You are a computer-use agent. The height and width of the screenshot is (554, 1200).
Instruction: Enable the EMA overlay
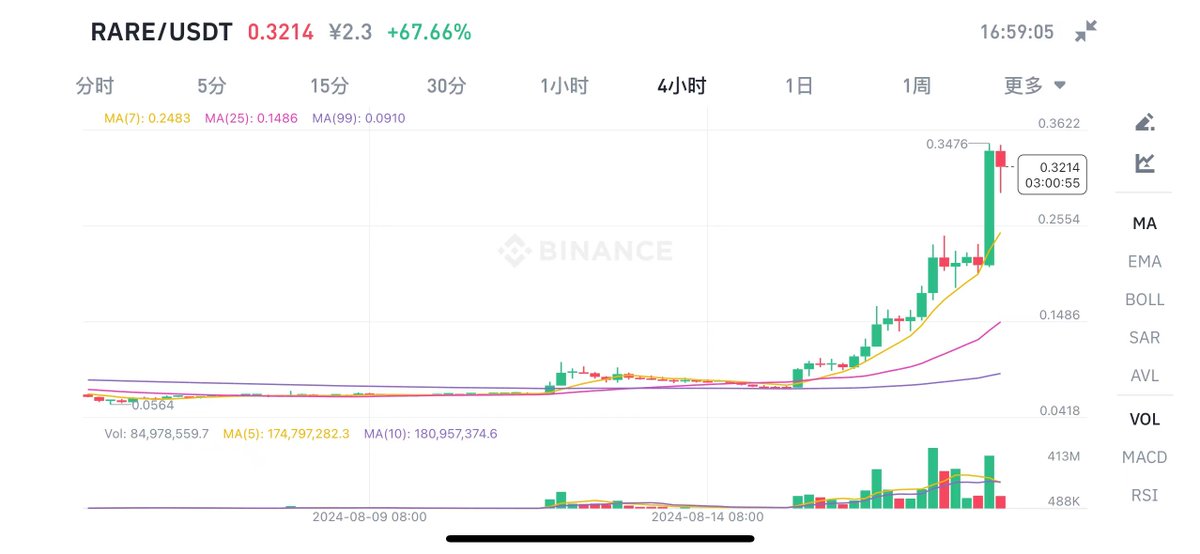click(1144, 261)
